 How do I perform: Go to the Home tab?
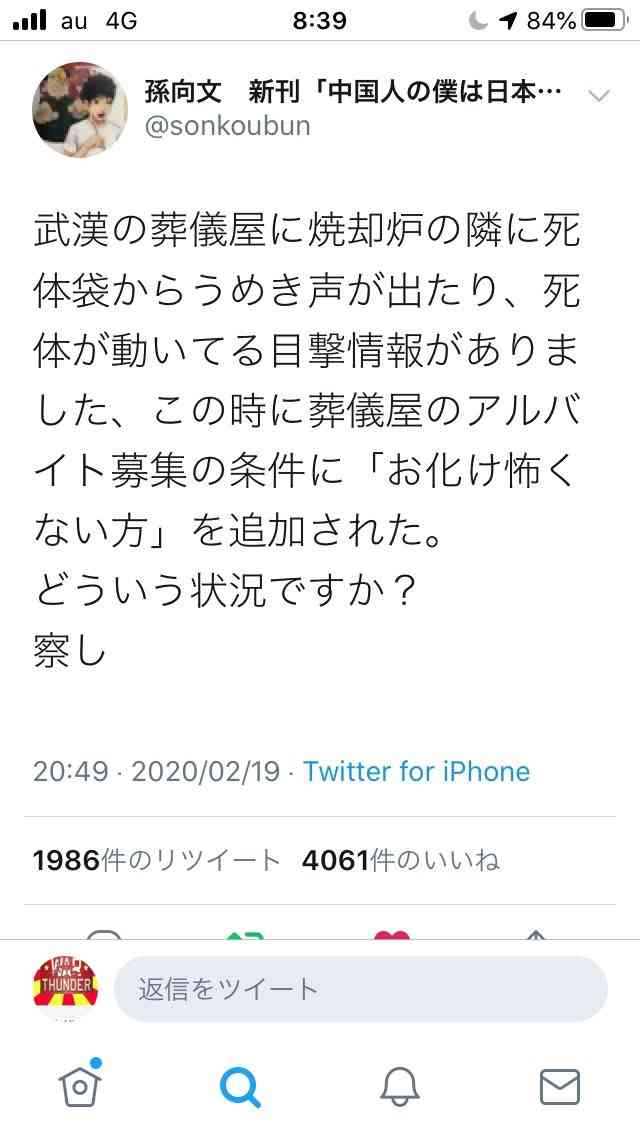80,1084
